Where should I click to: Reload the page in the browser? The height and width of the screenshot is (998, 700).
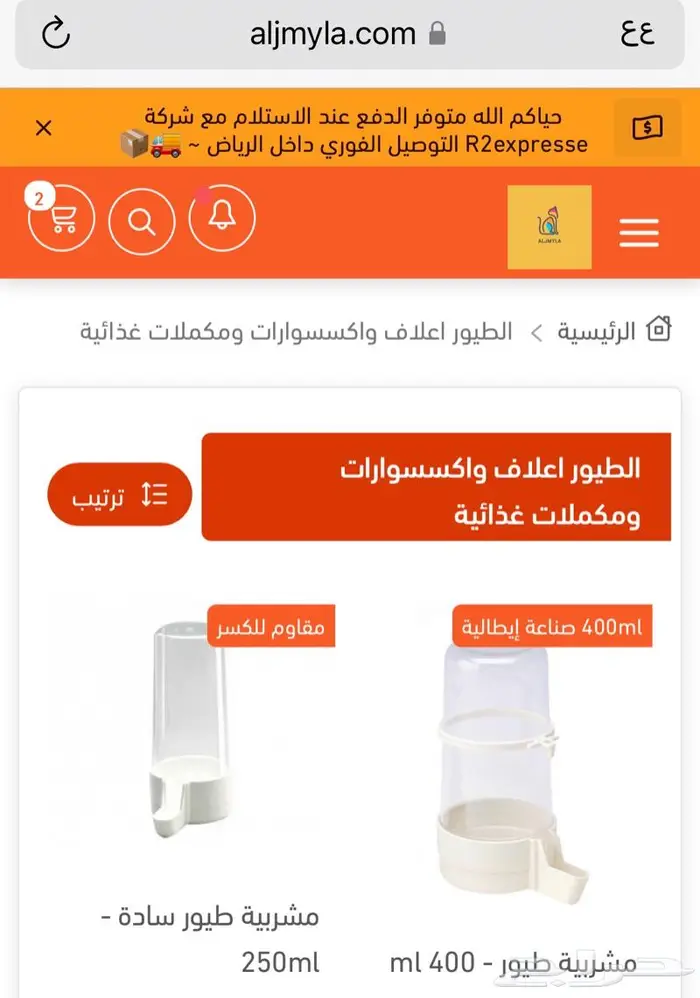56,35
